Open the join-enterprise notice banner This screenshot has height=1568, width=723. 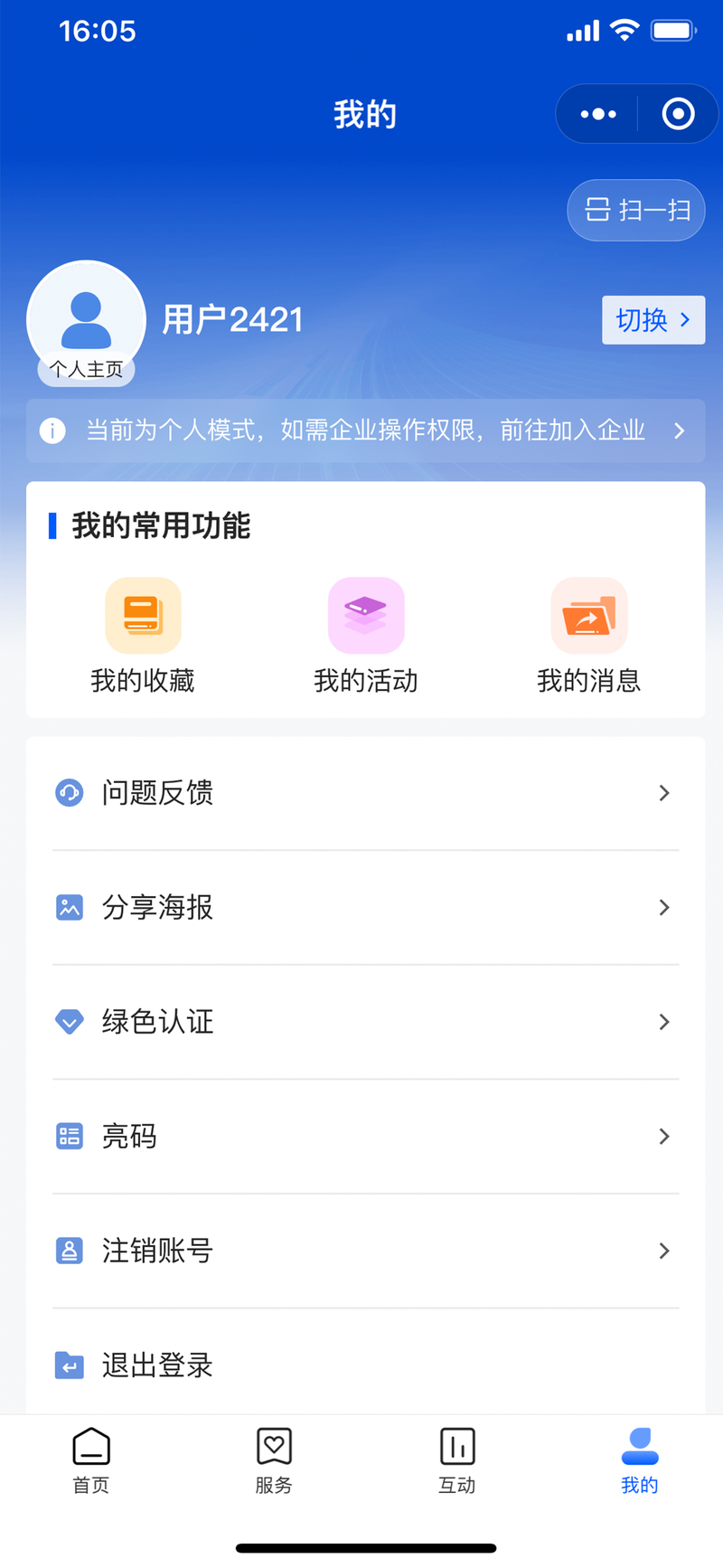pyautogui.click(x=365, y=430)
